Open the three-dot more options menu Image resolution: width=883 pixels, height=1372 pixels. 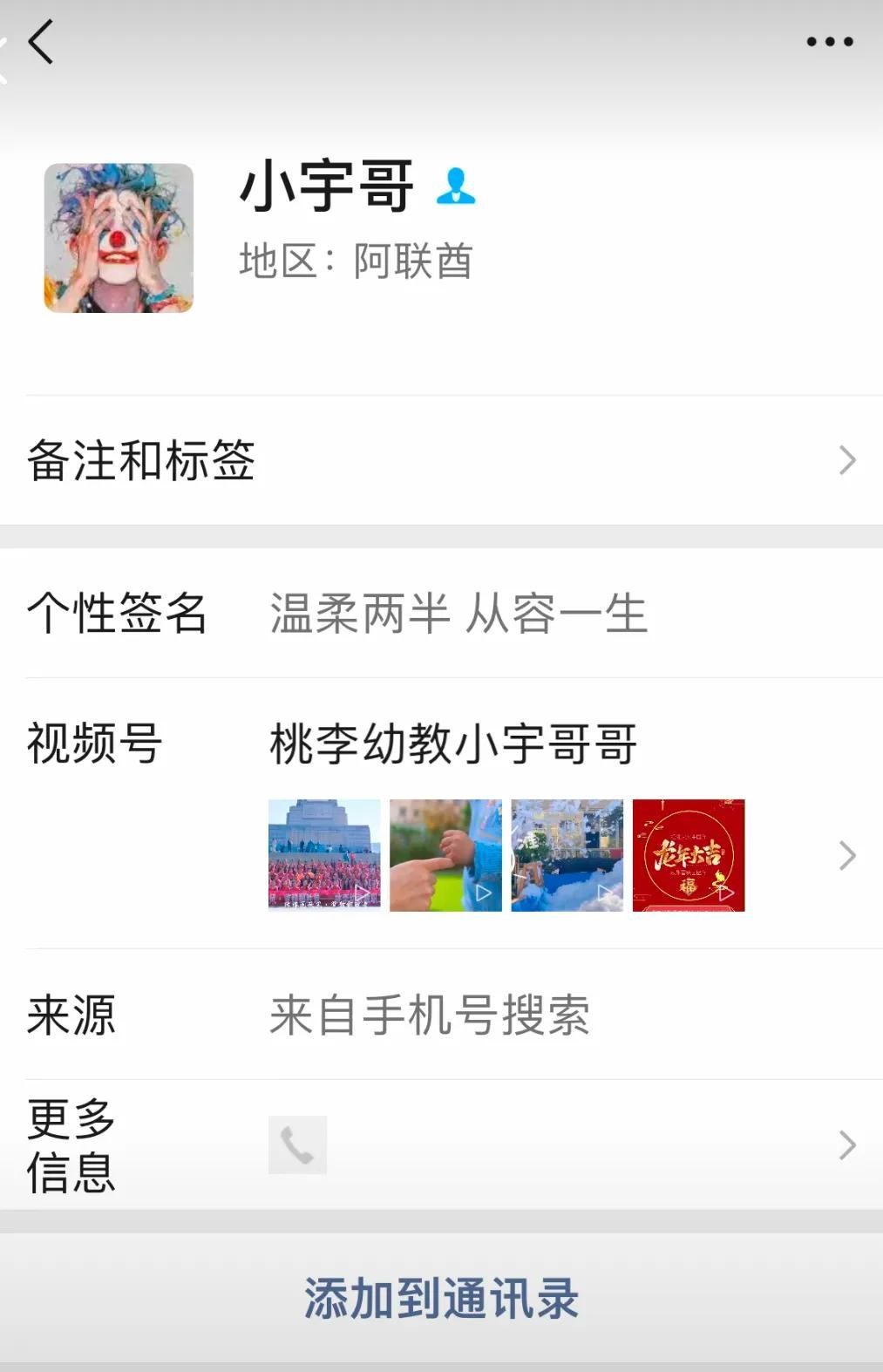[x=829, y=42]
